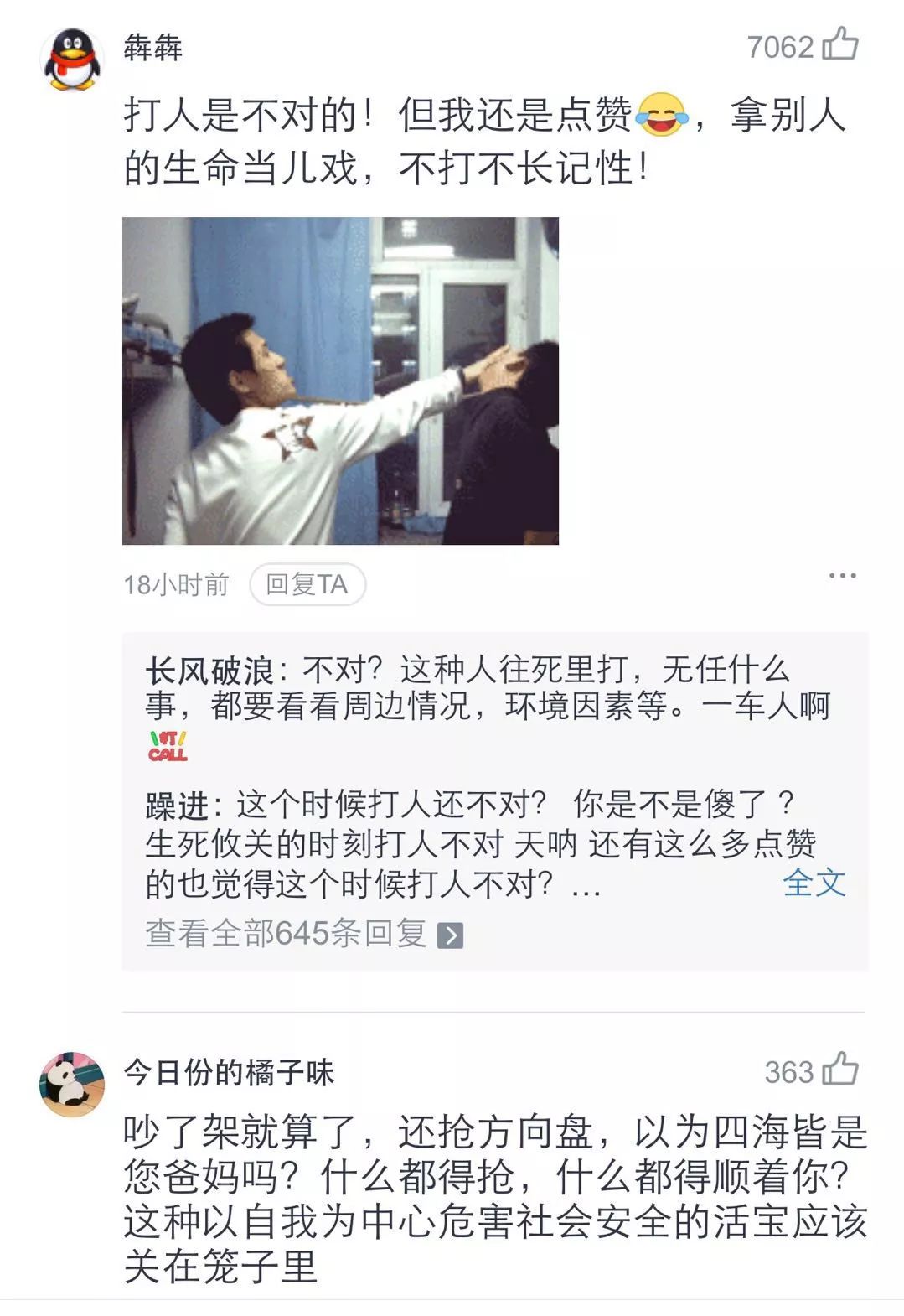Open the username 长风破浪 in replies
Viewport: 904px width, 1316px height.
click(x=209, y=671)
